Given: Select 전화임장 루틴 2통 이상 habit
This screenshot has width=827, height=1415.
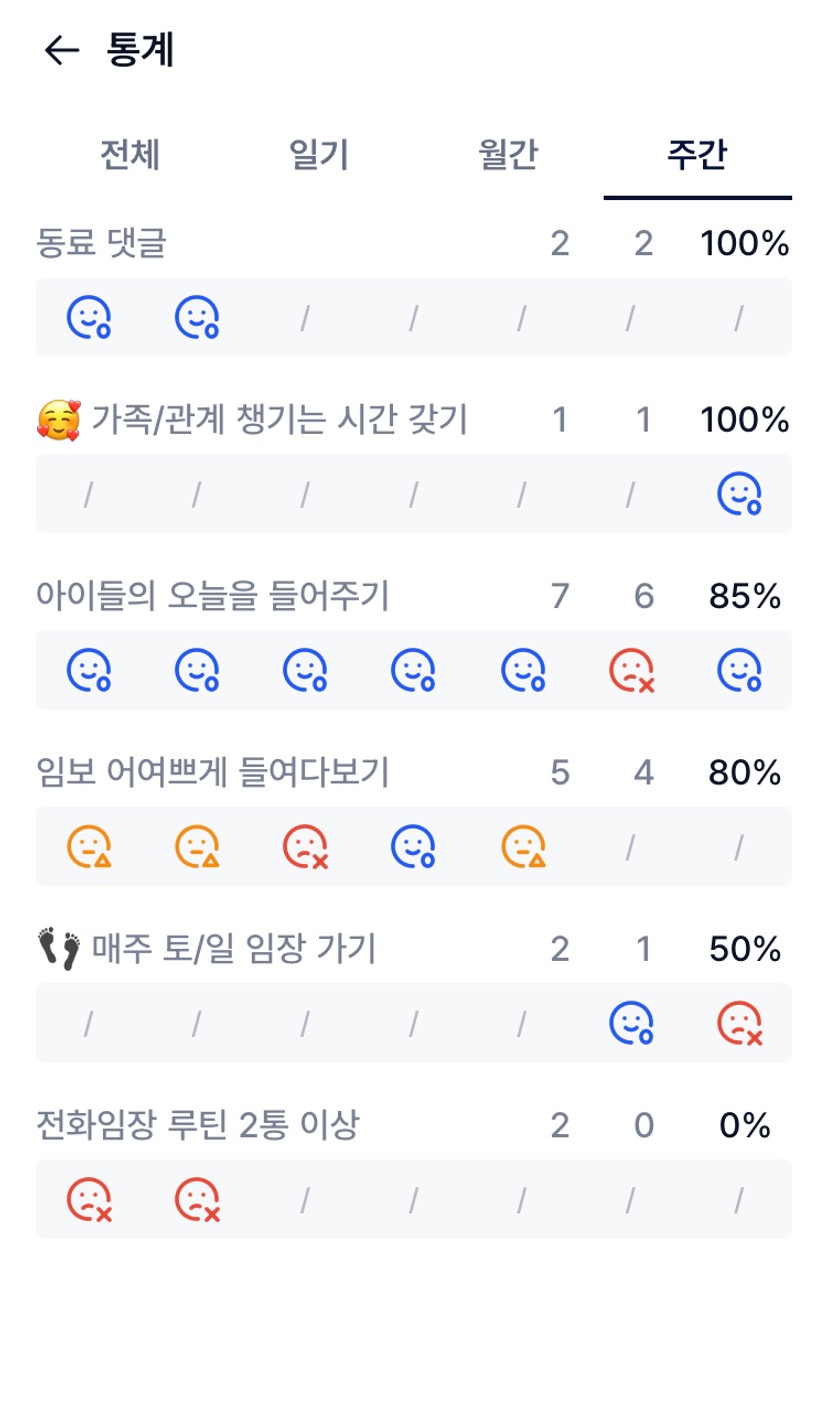Looking at the screenshot, I should coord(197,1126).
